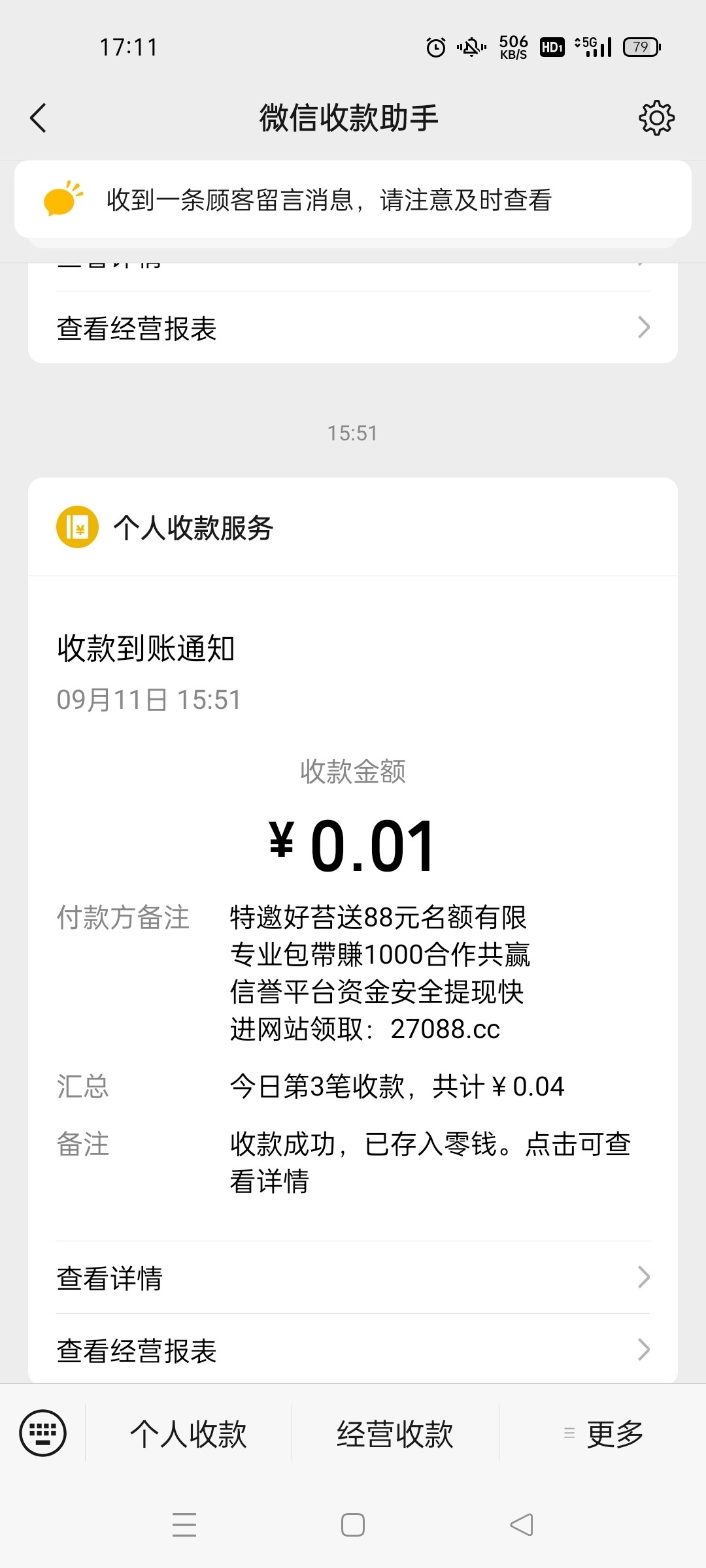
Task: Open 查看详情 for the ¥0.01 payment
Action: [353, 1278]
